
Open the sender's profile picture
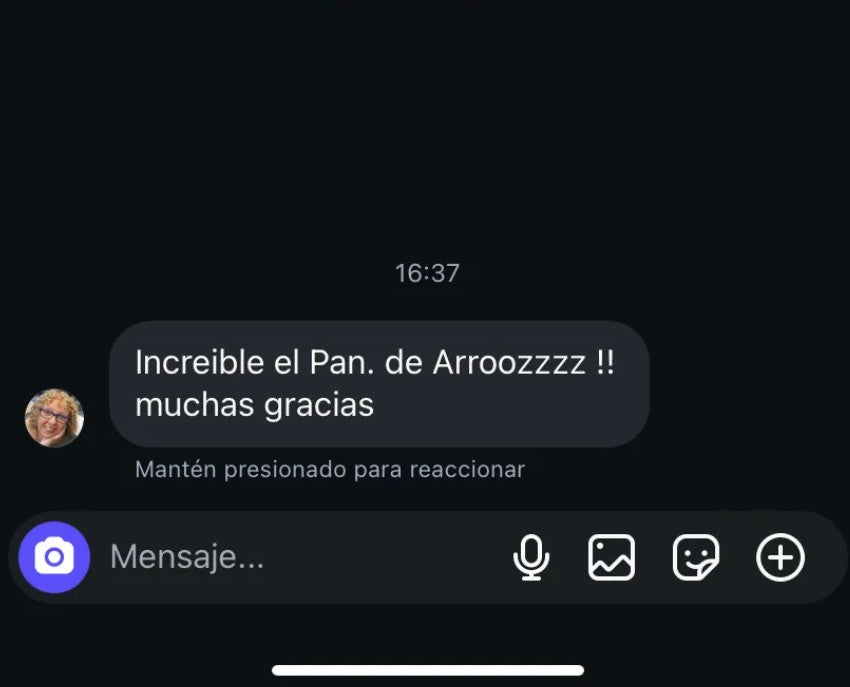coord(54,418)
